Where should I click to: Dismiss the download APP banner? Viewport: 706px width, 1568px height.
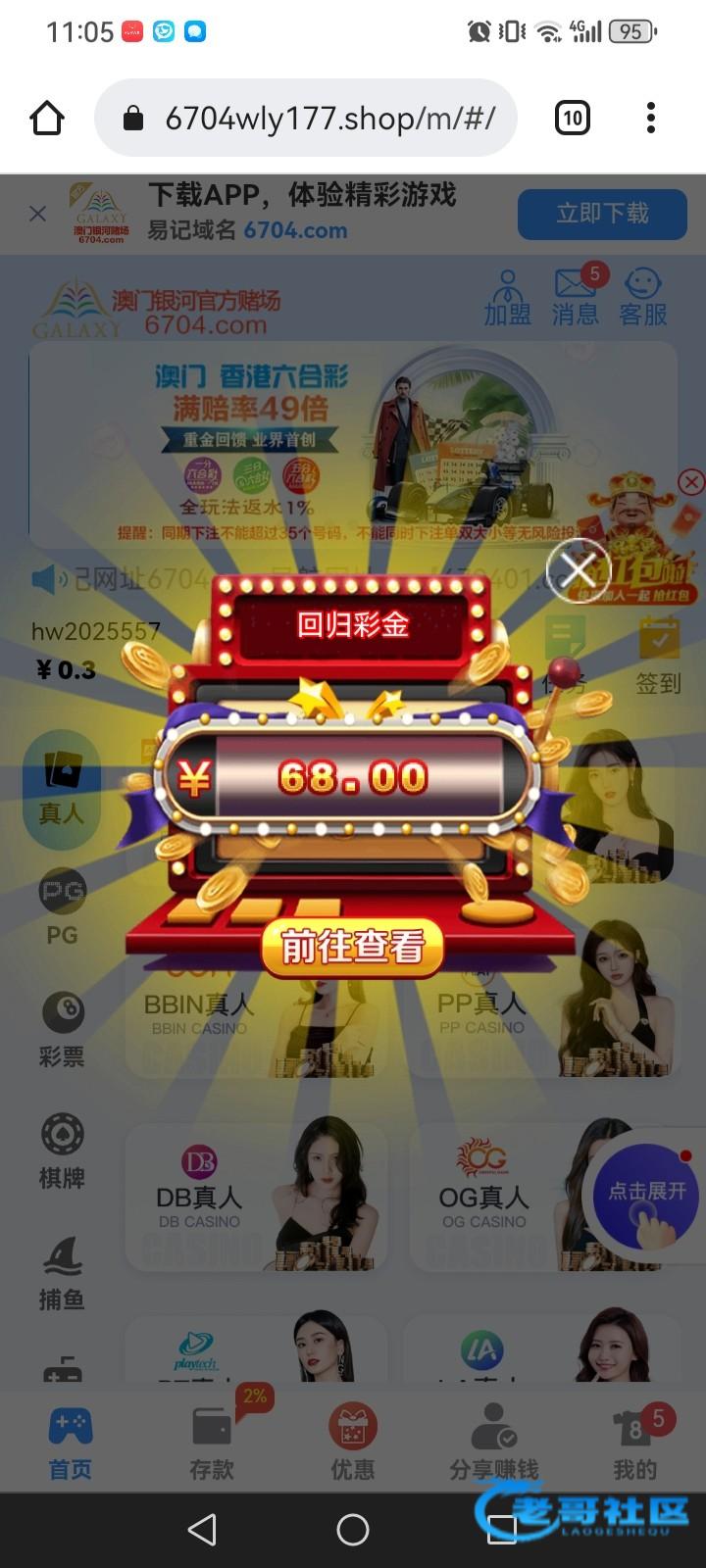point(37,214)
